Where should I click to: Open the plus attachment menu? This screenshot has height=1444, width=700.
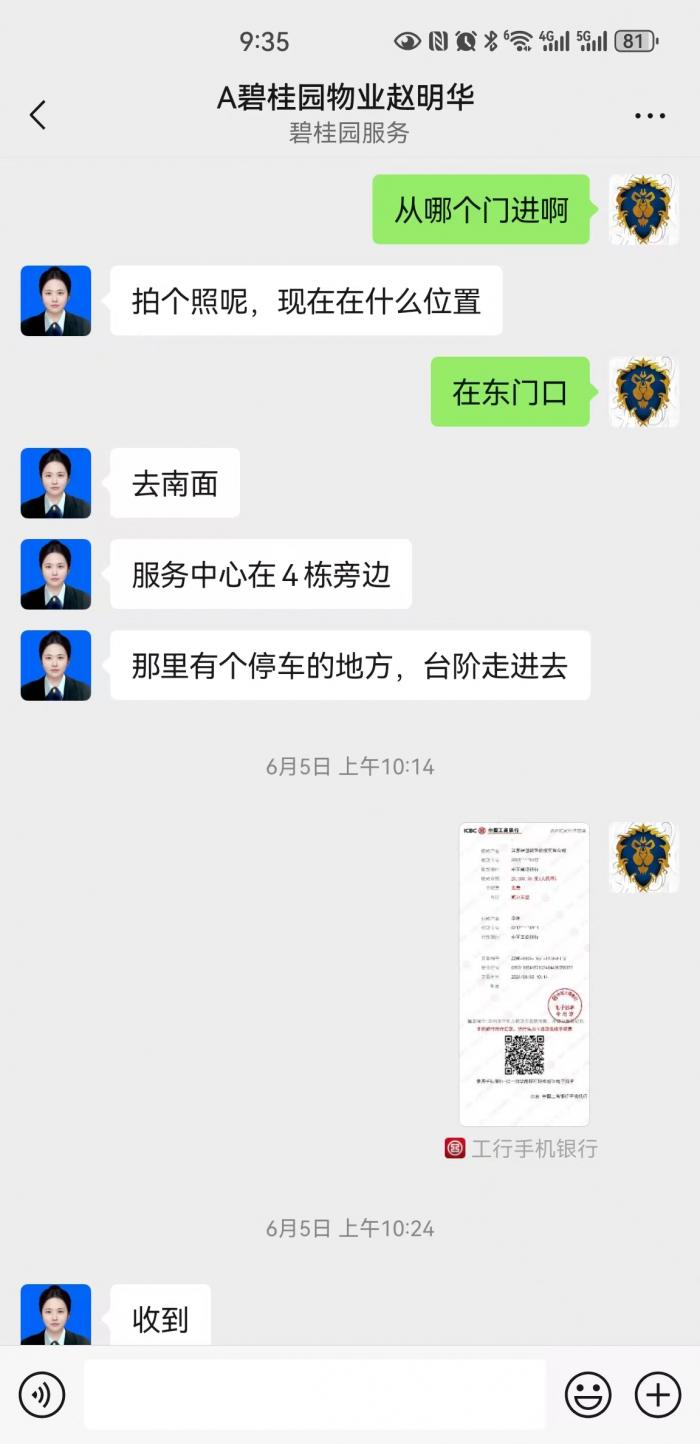click(x=658, y=1394)
